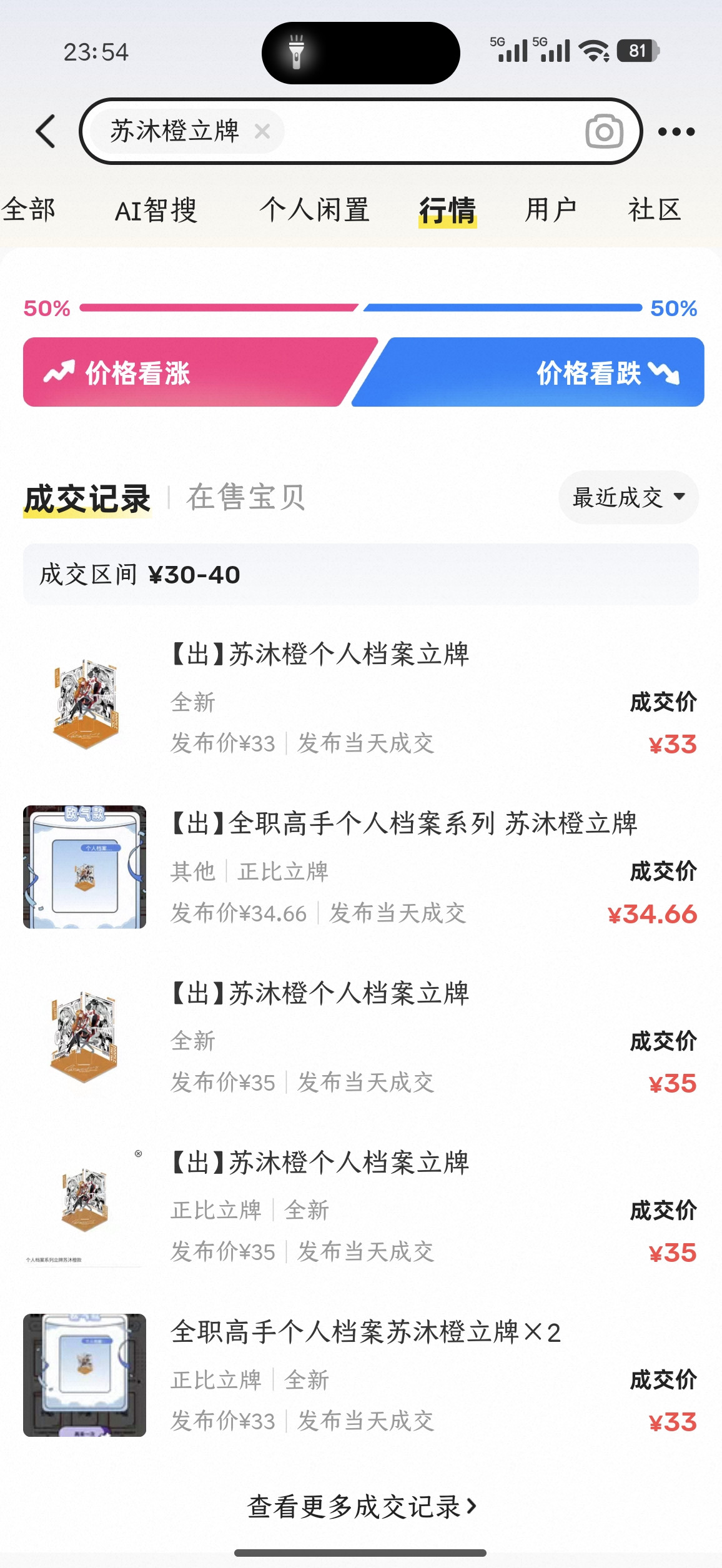Expand the 最近成交 sort dropdown
The width and height of the screenshot is (722, 1568).
pyautogui.click(x=628, y=497)
